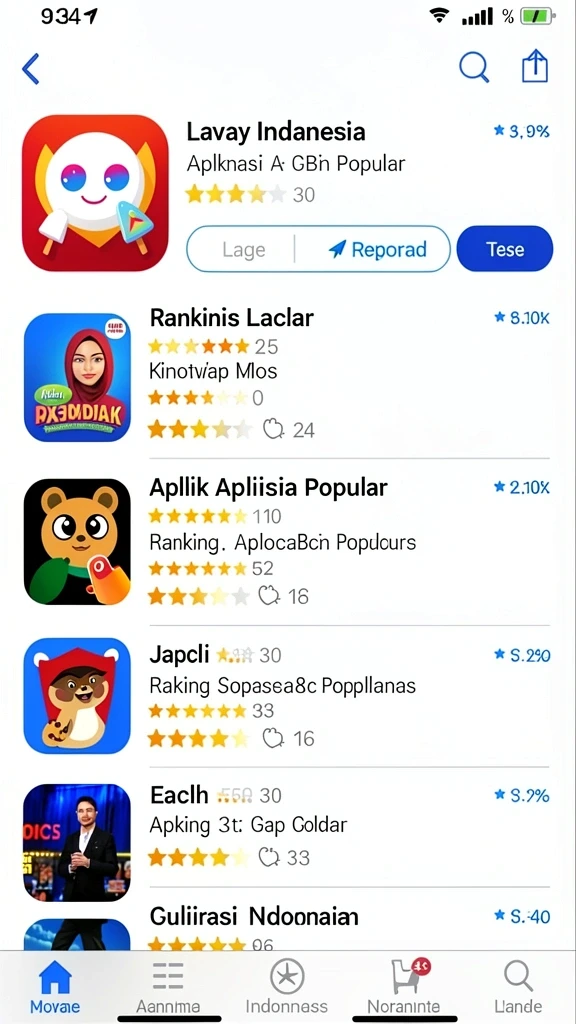The image size is (576, 1024).
Task: Open the Guliirasi Ndoonaian row
Action: [x=287, y=923]
